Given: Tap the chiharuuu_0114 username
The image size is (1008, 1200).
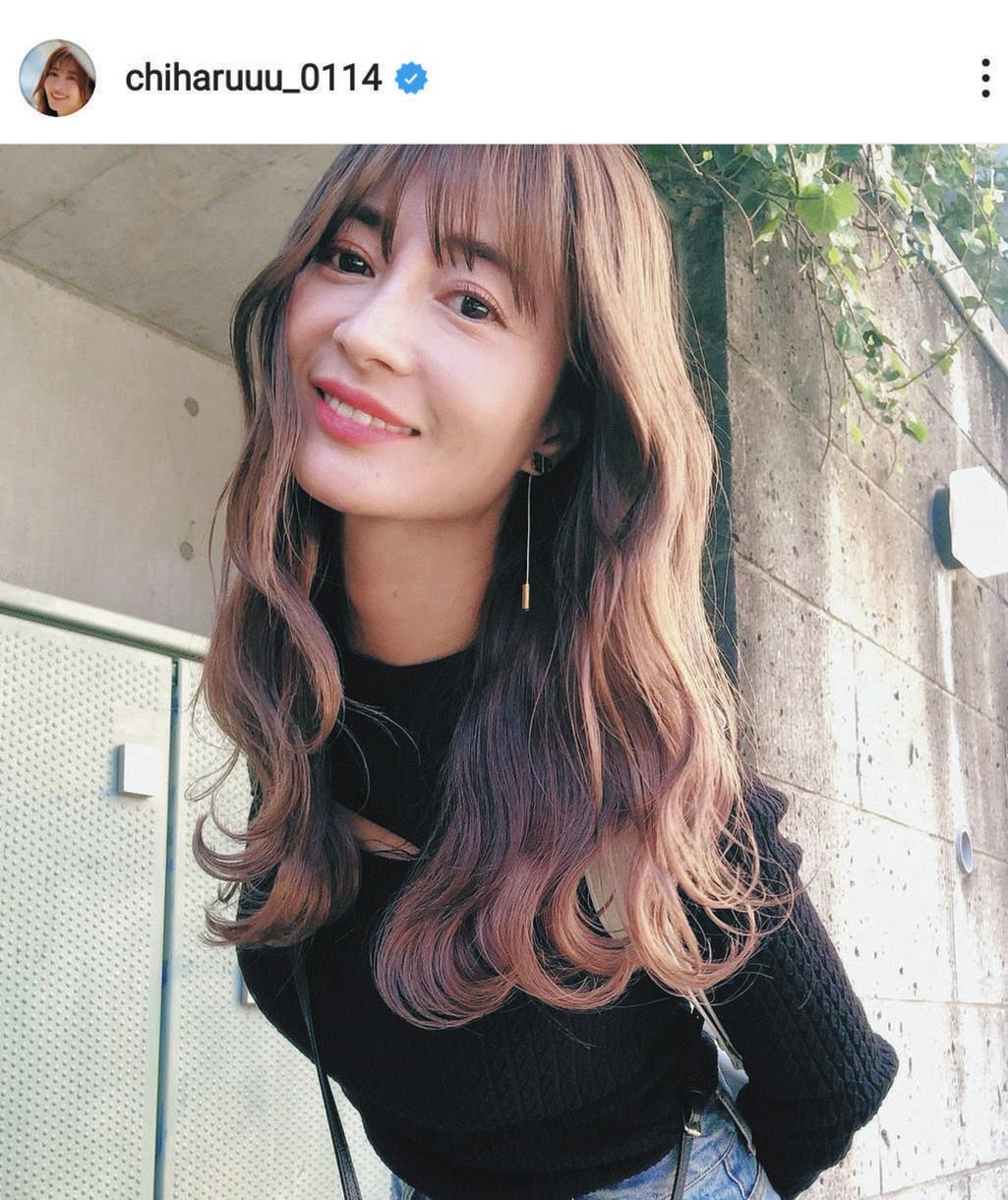Looking at the screenshot, I should [x=253, y=78].
